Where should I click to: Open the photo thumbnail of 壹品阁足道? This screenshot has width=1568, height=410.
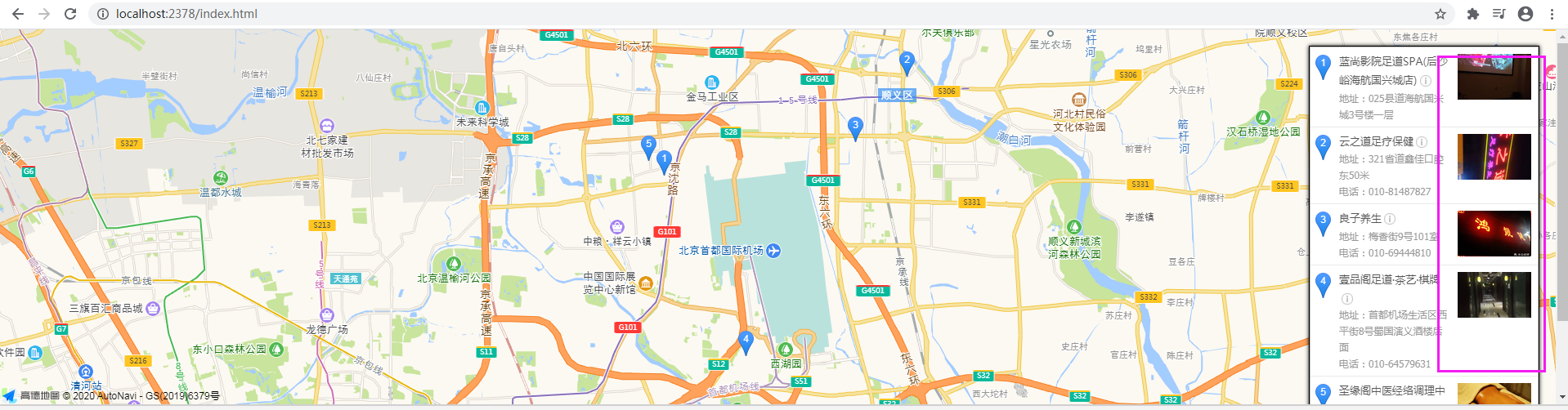click(x=1494, y=295)
